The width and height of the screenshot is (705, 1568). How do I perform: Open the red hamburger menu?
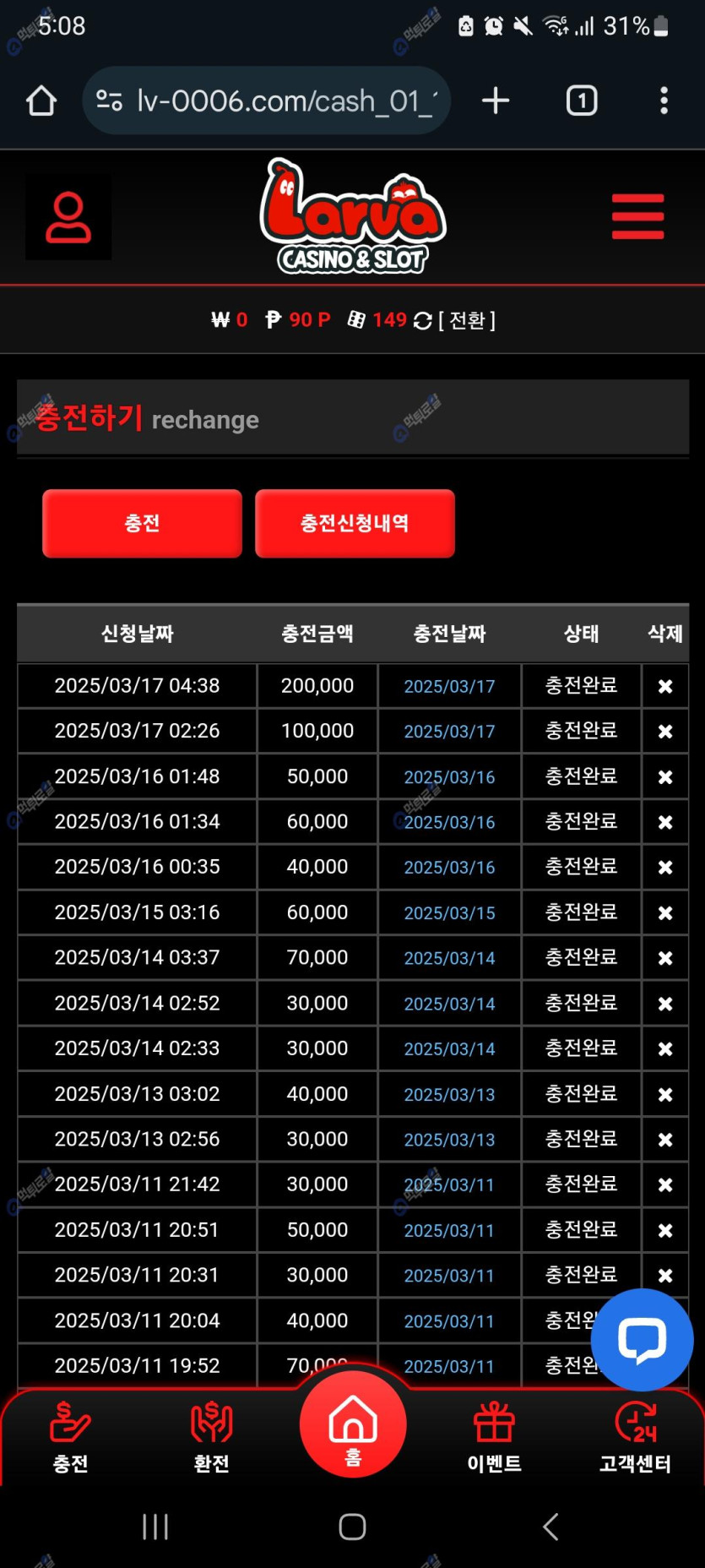click(x=637, y=217)
